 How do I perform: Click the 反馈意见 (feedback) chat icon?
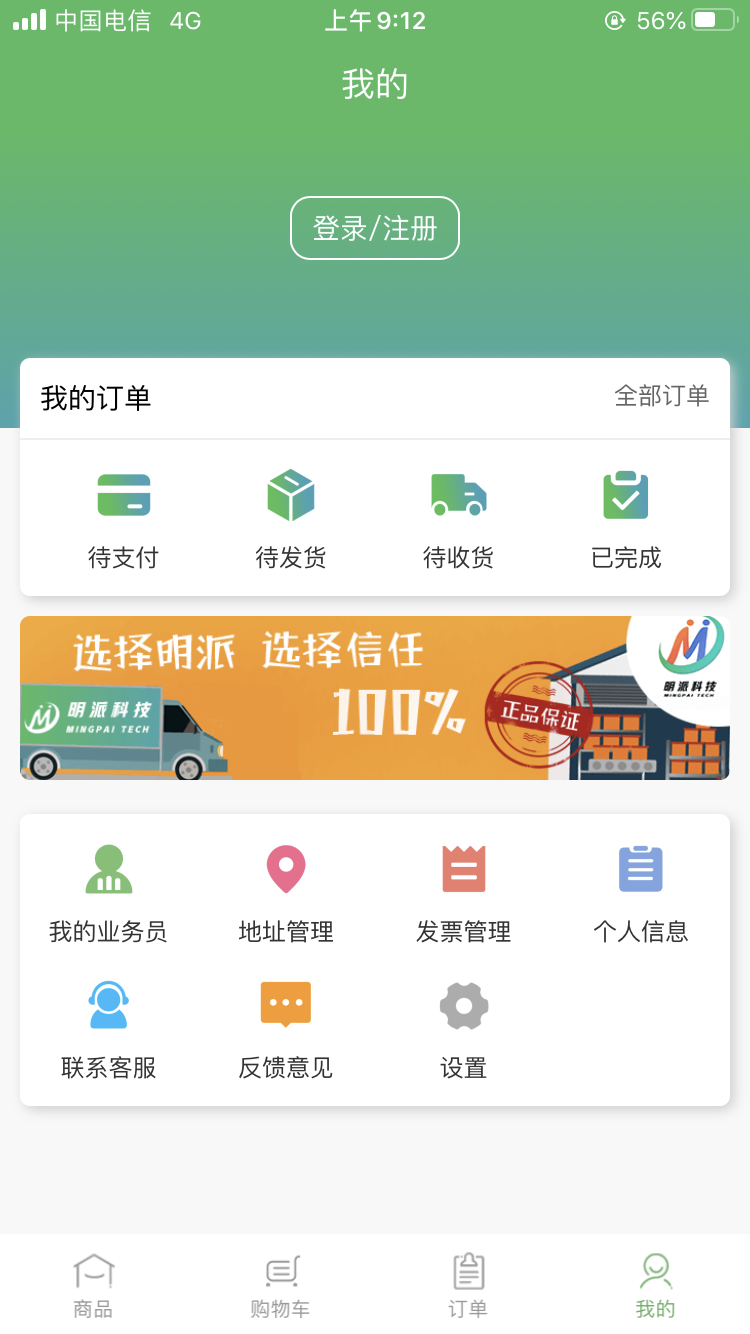click(x=286, y=1005)
